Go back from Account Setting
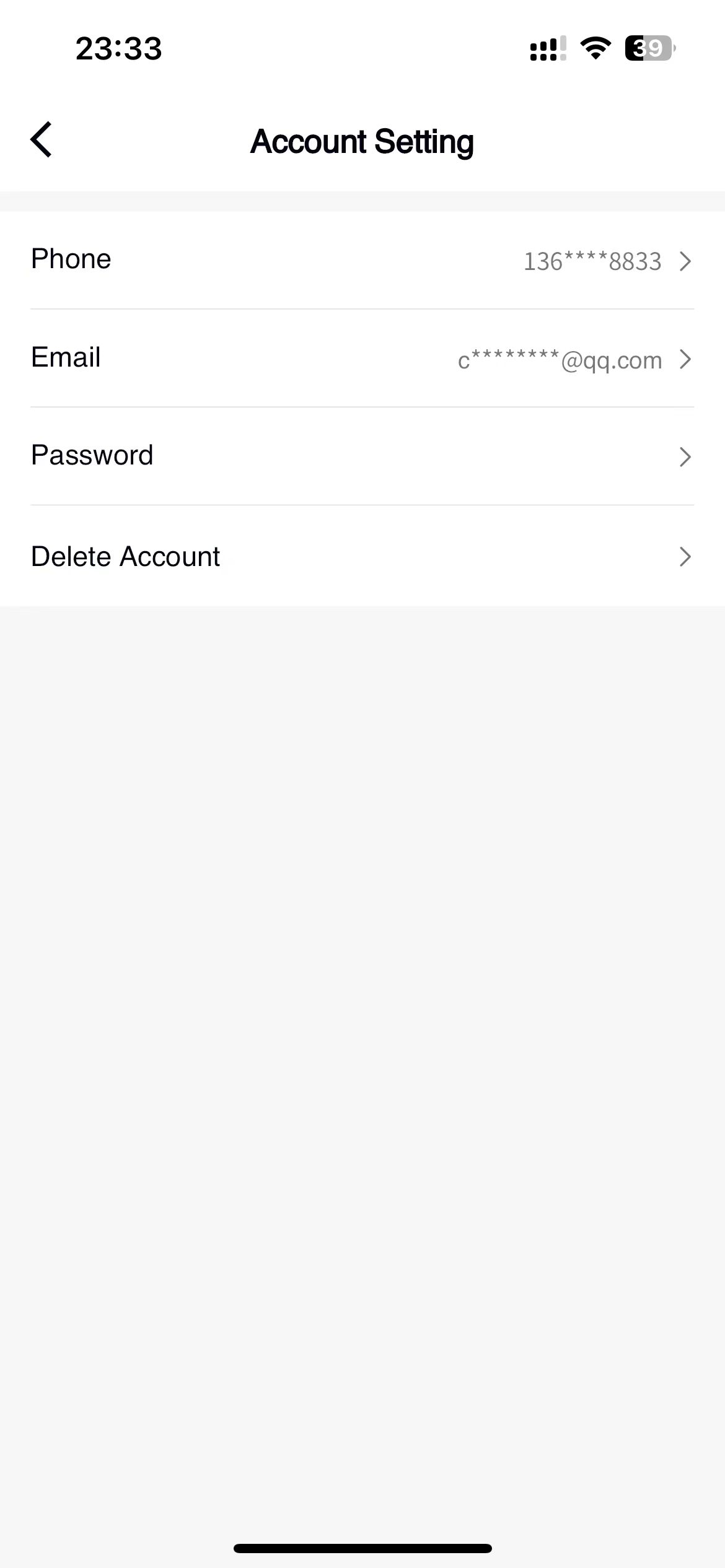Image resolution: width=725 pixels, height=1568 pixels. pos(42,140)
